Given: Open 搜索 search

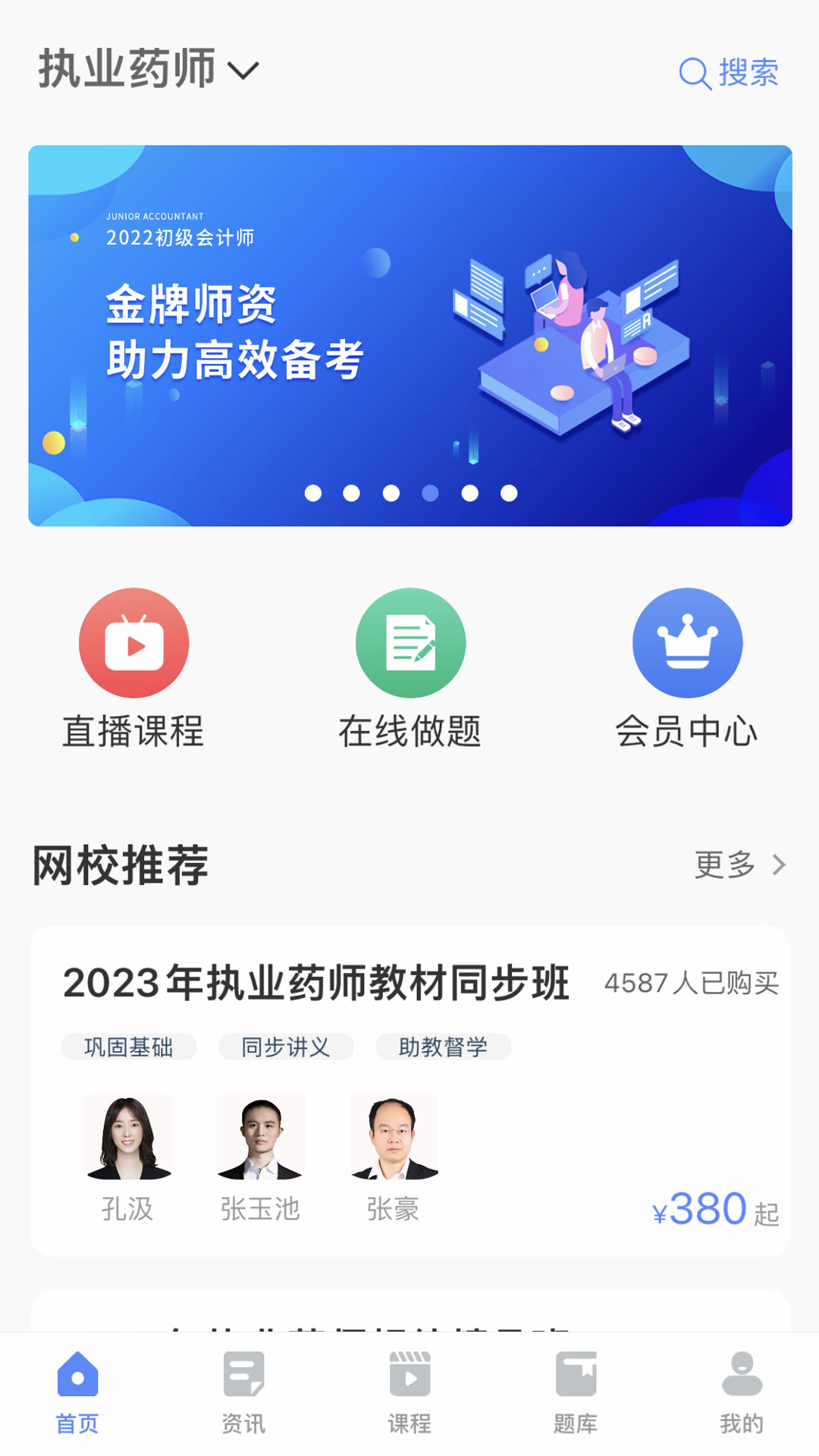Looking at the screenshot, I should tap(729, 73).
